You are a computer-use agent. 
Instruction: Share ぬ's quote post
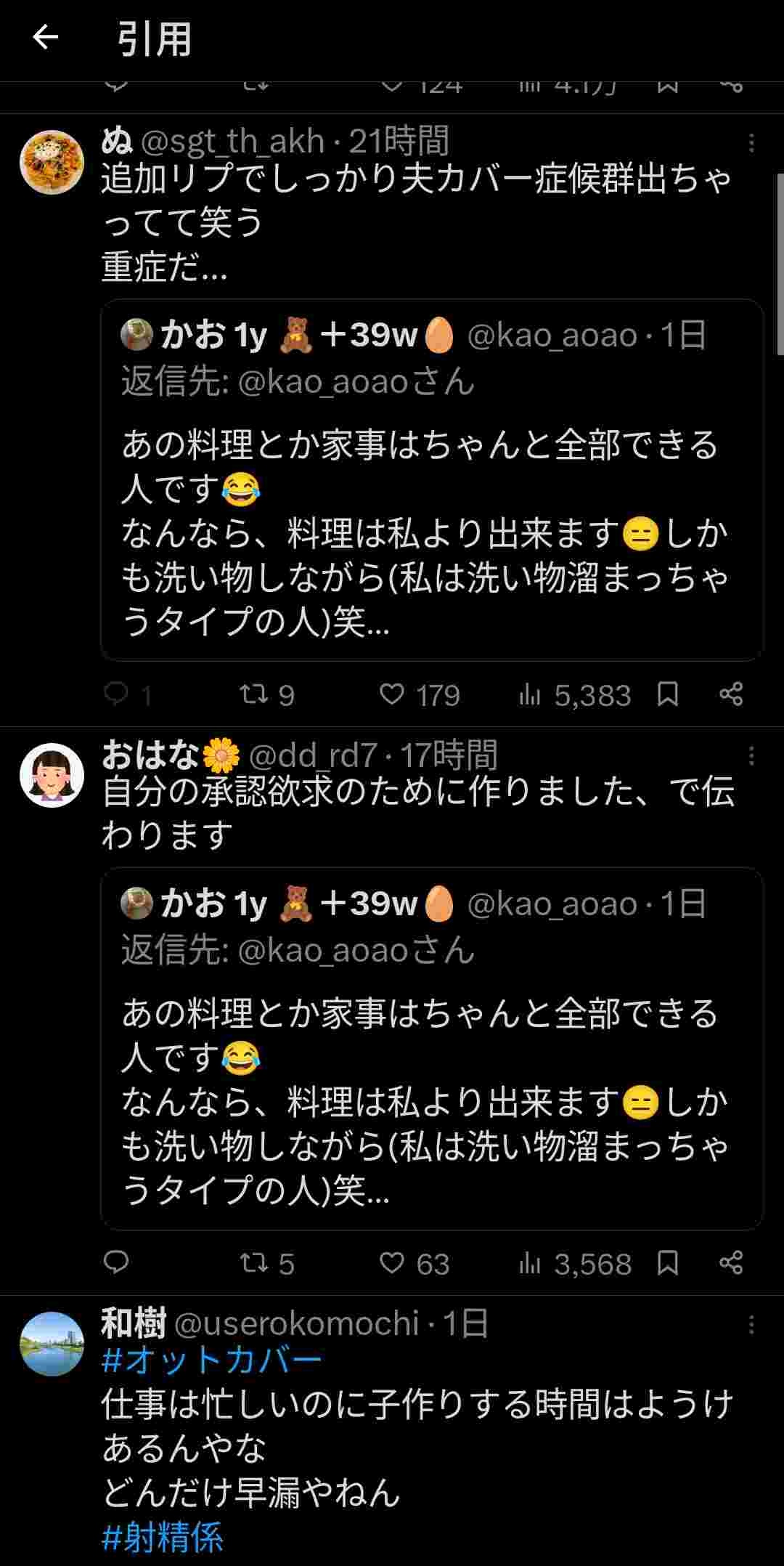[x=730, y=694]
